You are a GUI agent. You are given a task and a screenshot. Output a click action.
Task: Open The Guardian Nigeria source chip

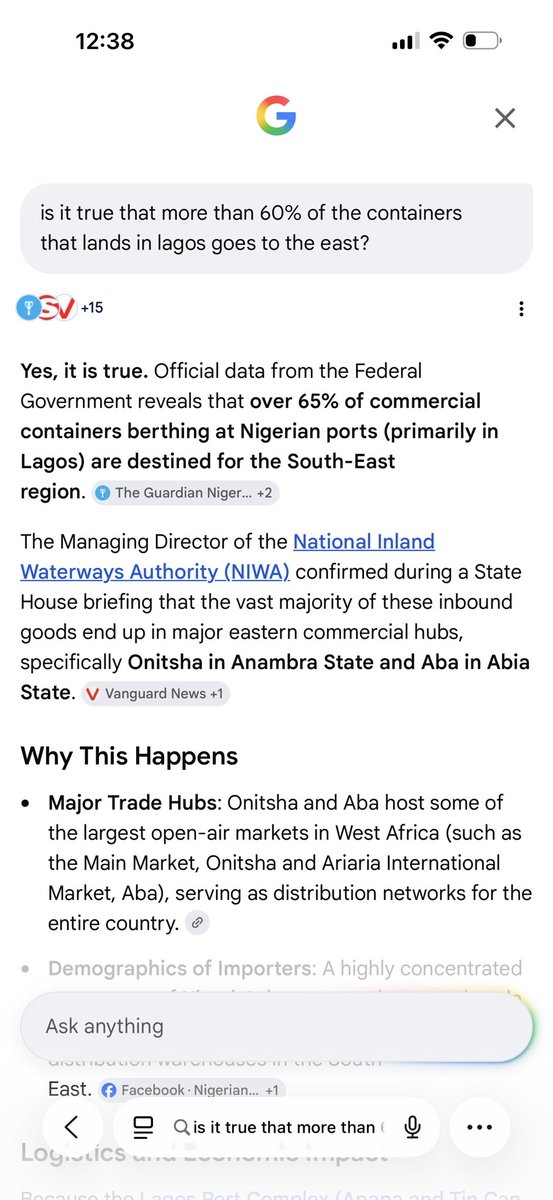pyautogui.click(x=185, y=492)
